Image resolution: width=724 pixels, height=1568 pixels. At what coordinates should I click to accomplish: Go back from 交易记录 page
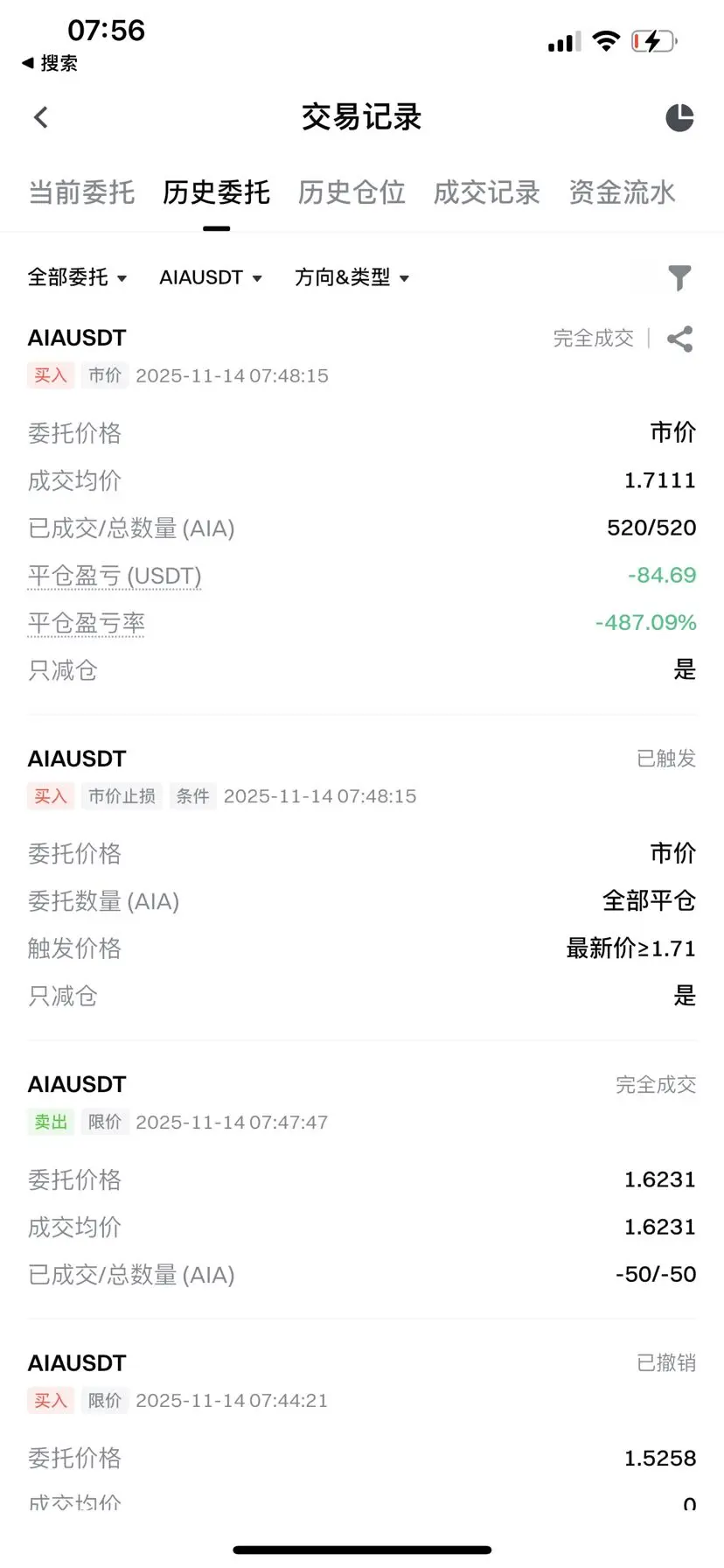pos(41,117)
